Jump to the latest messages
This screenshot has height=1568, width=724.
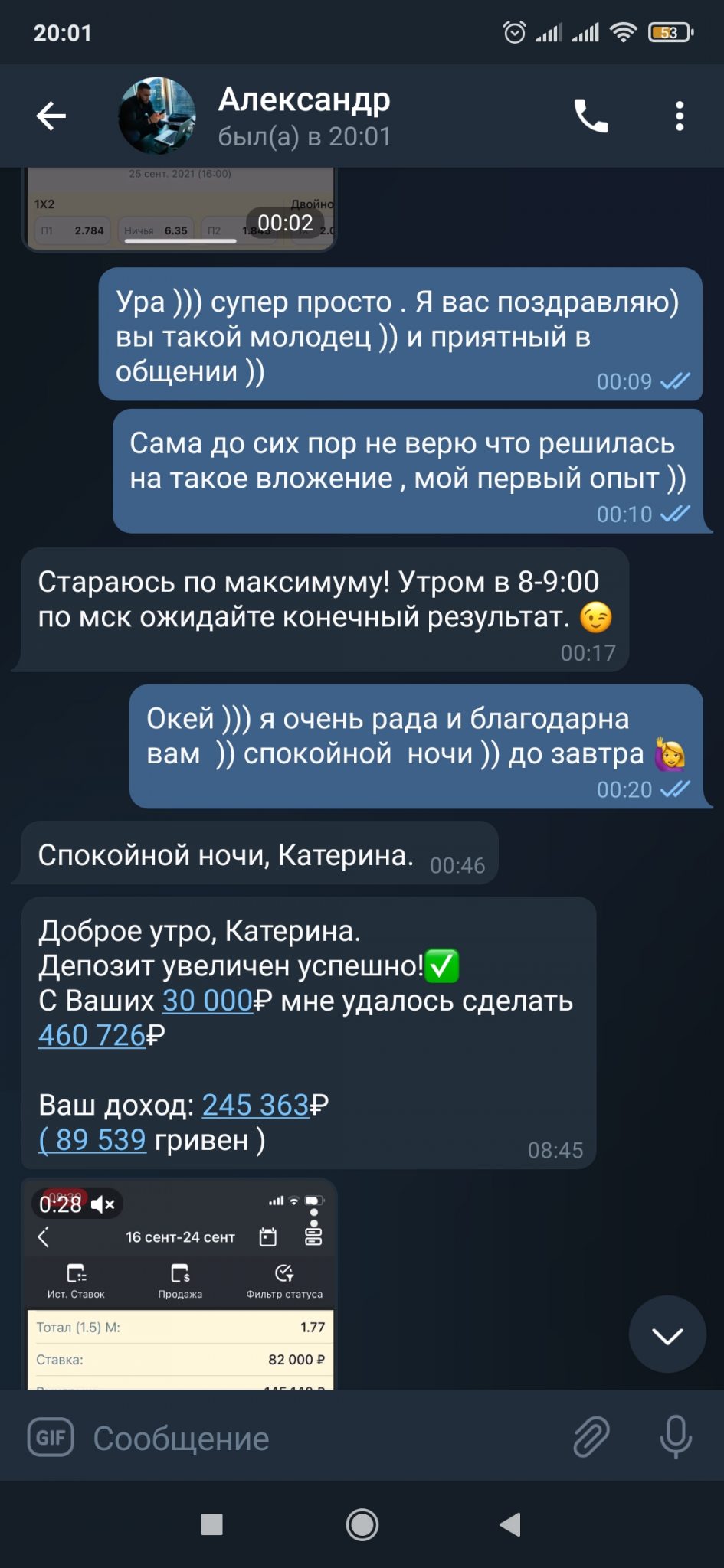point(667,1335)
